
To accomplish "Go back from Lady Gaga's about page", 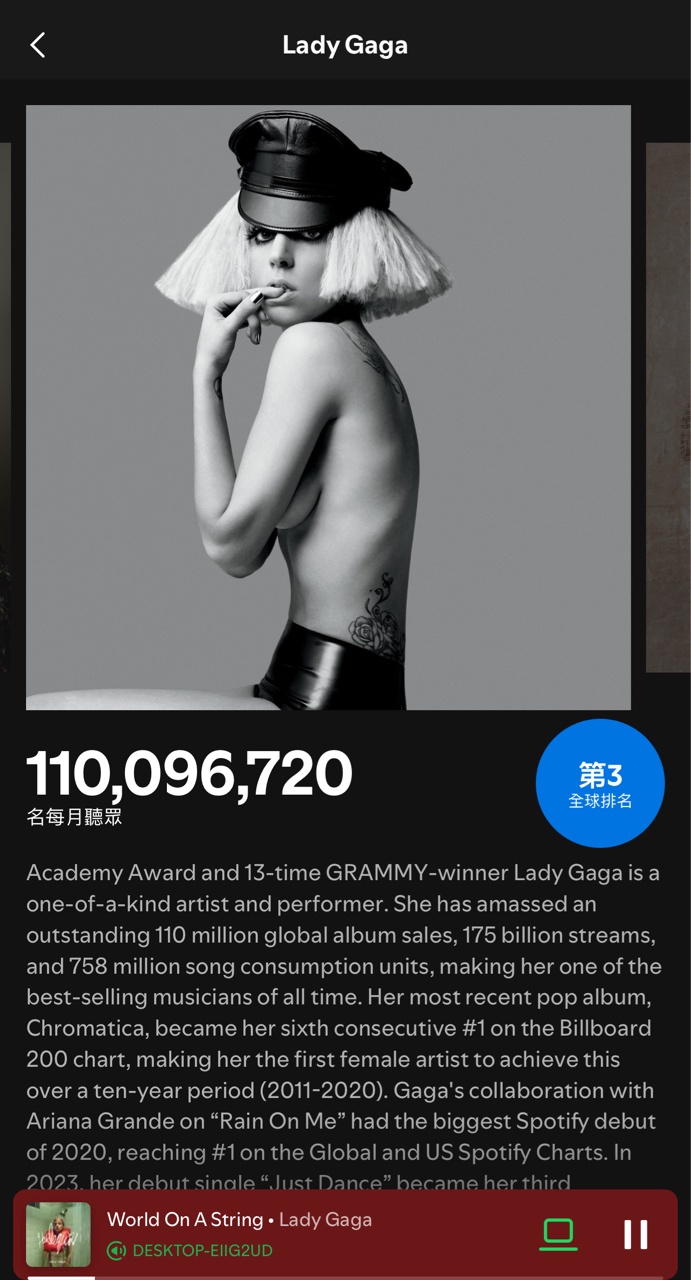I will click(38, 45).
